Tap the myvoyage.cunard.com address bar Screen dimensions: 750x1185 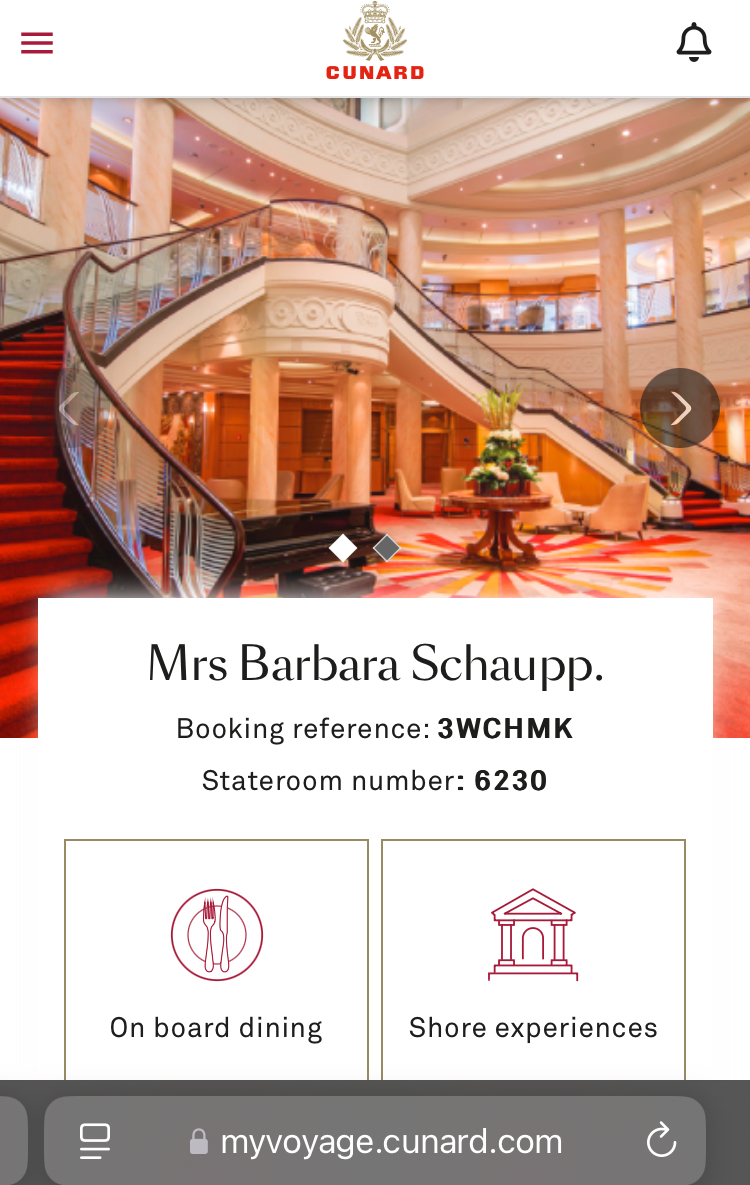390,1141
